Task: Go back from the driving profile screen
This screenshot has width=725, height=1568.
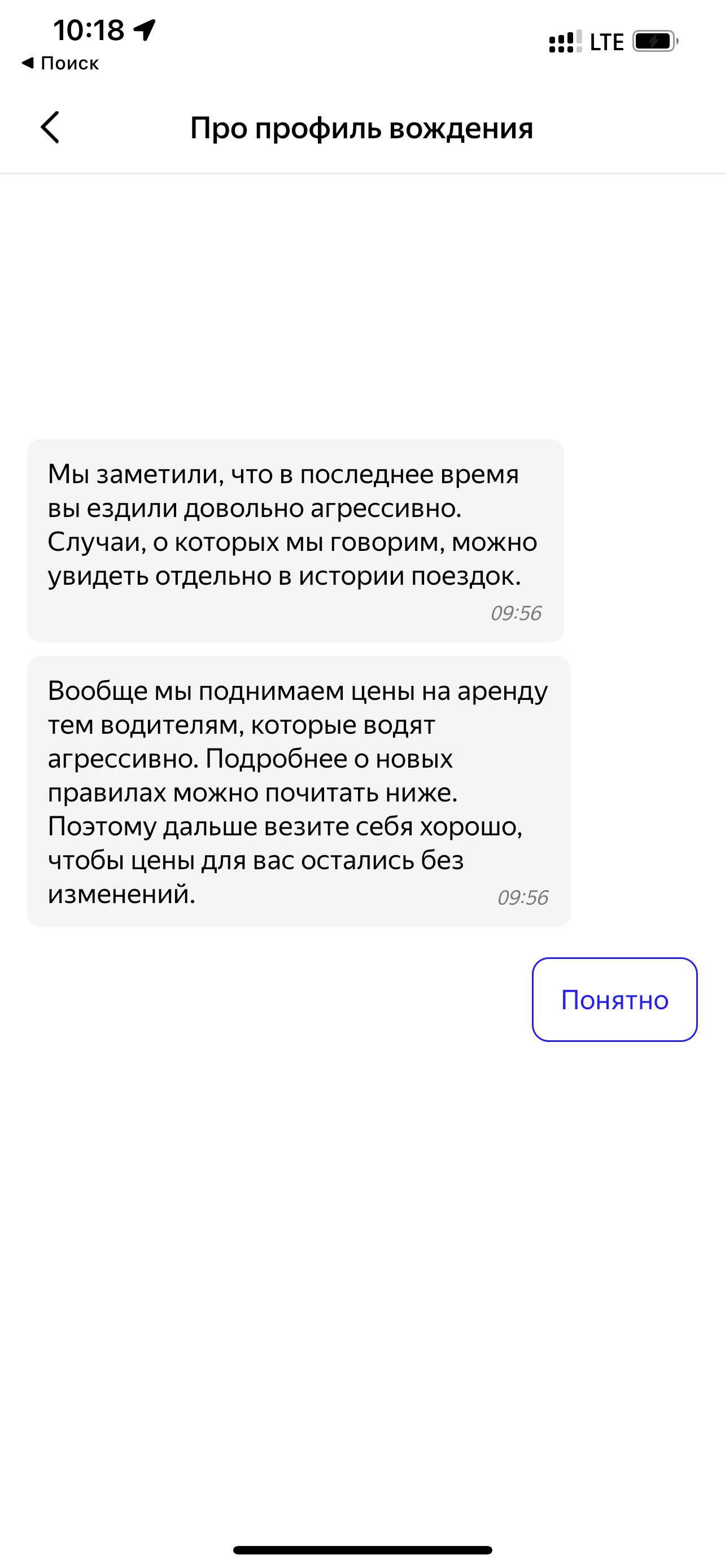Action: point(50,127)
